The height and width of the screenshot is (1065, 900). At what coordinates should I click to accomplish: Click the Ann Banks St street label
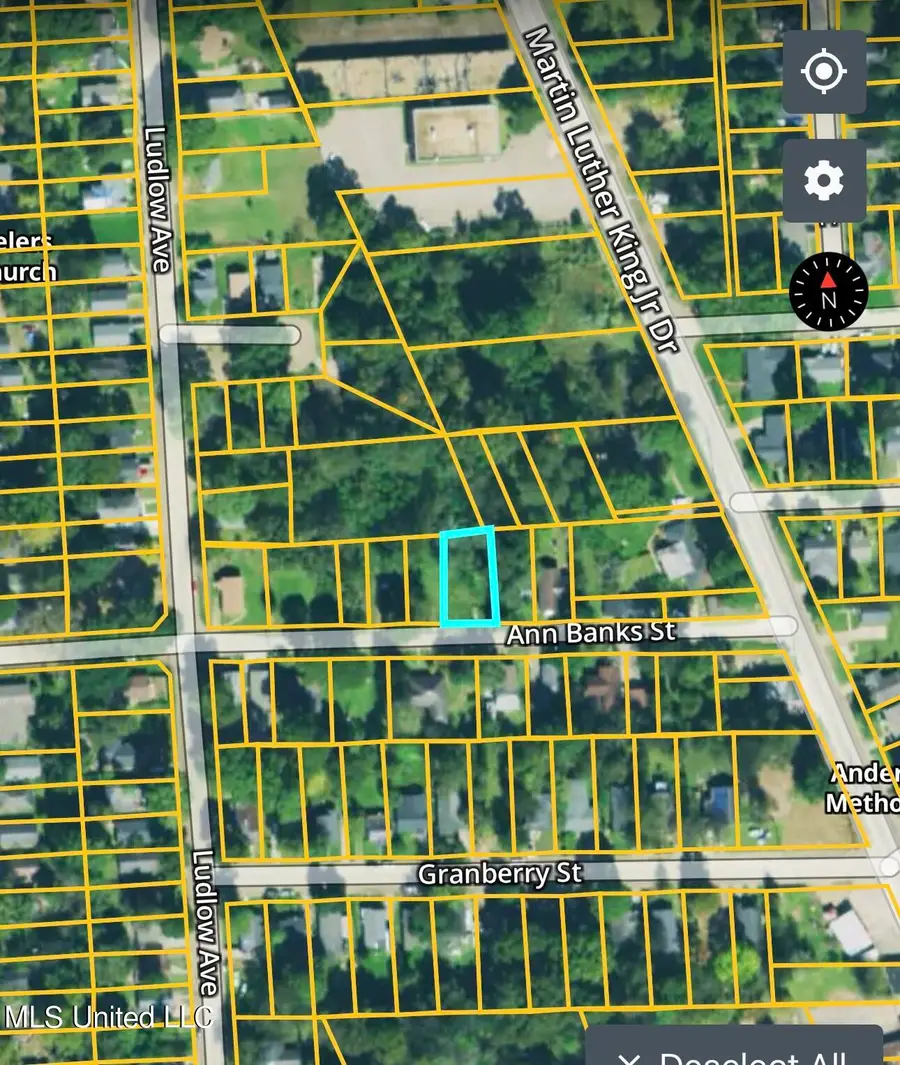[593, 633]
